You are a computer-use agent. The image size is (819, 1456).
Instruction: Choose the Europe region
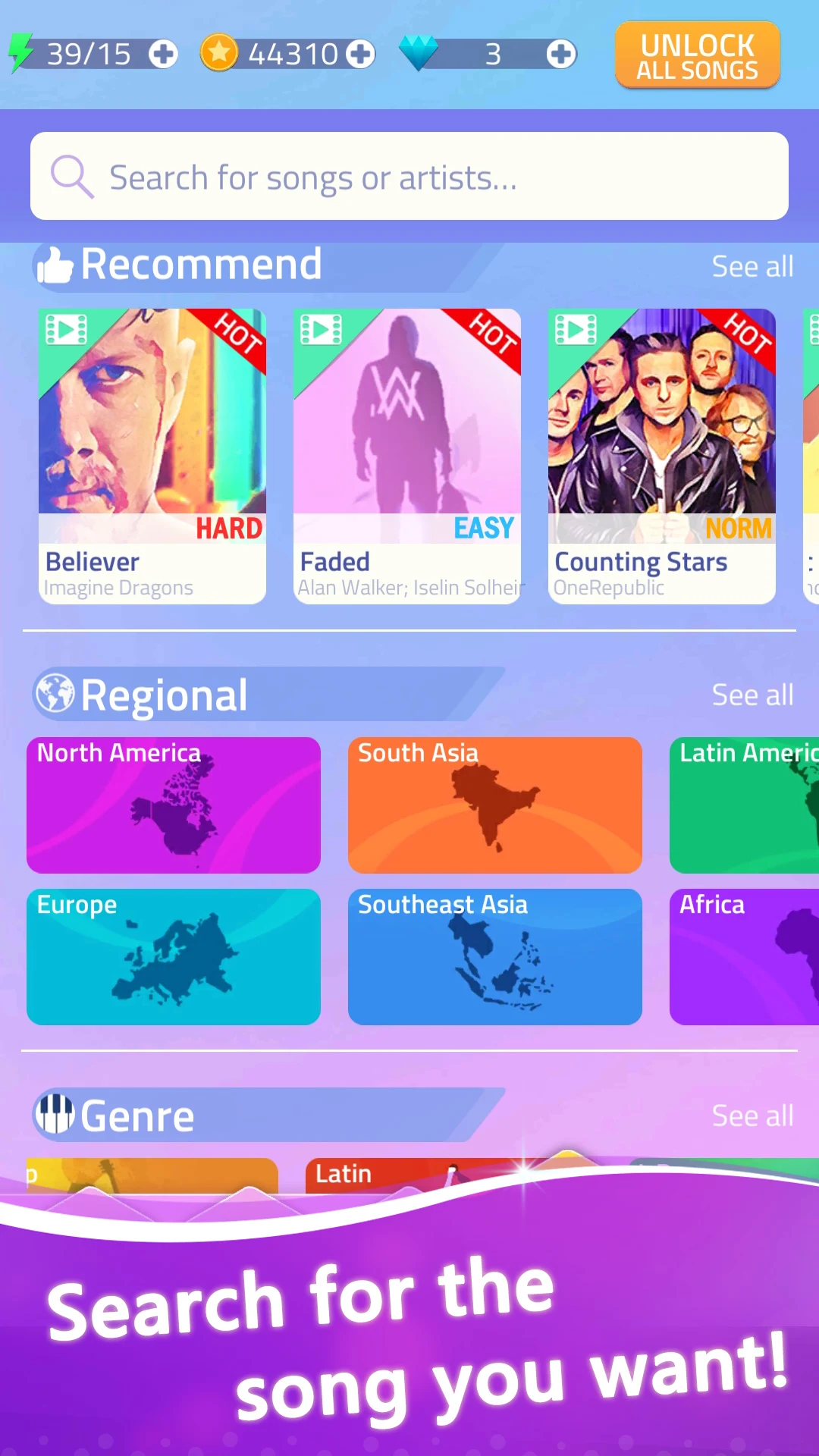click(x=174, y=957)
